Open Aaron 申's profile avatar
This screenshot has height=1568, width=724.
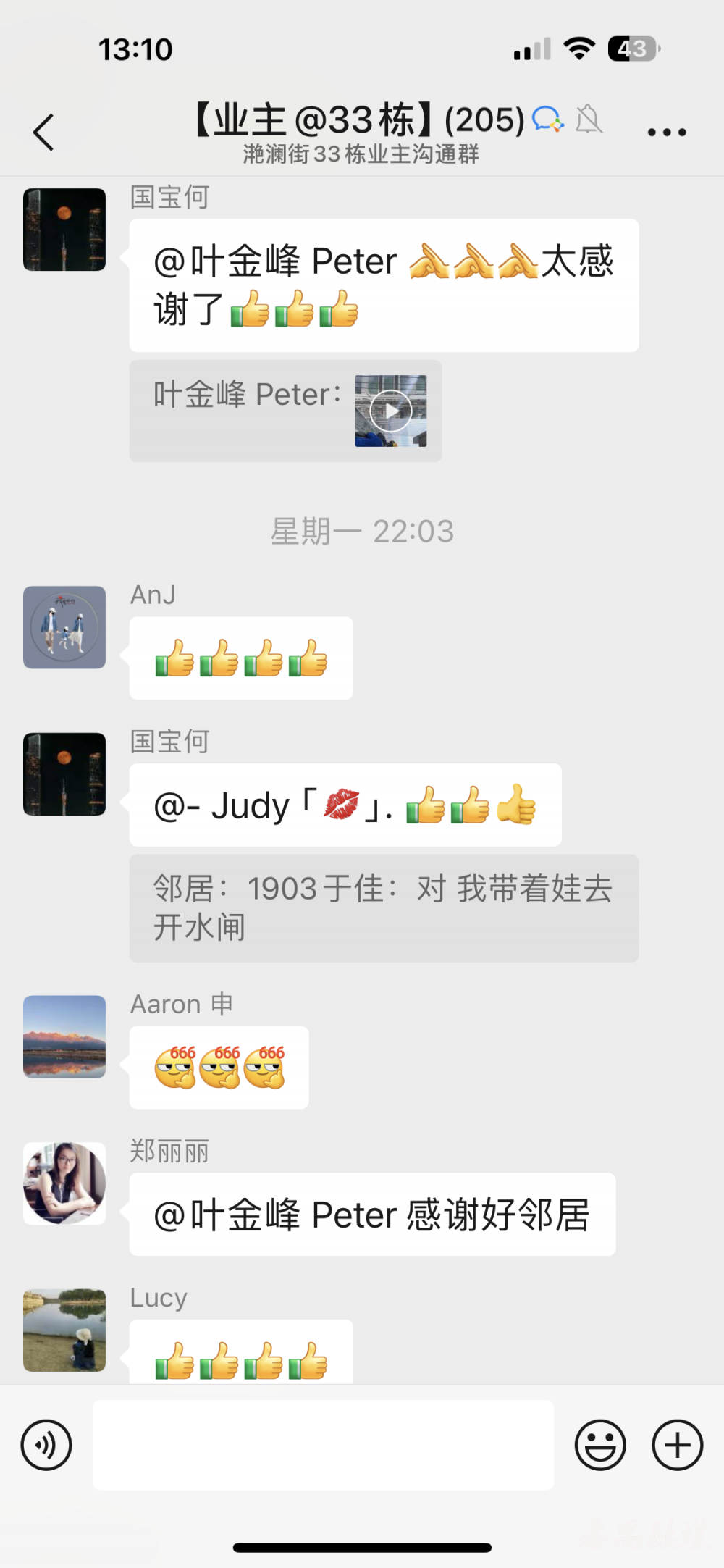coord(64,1036)
